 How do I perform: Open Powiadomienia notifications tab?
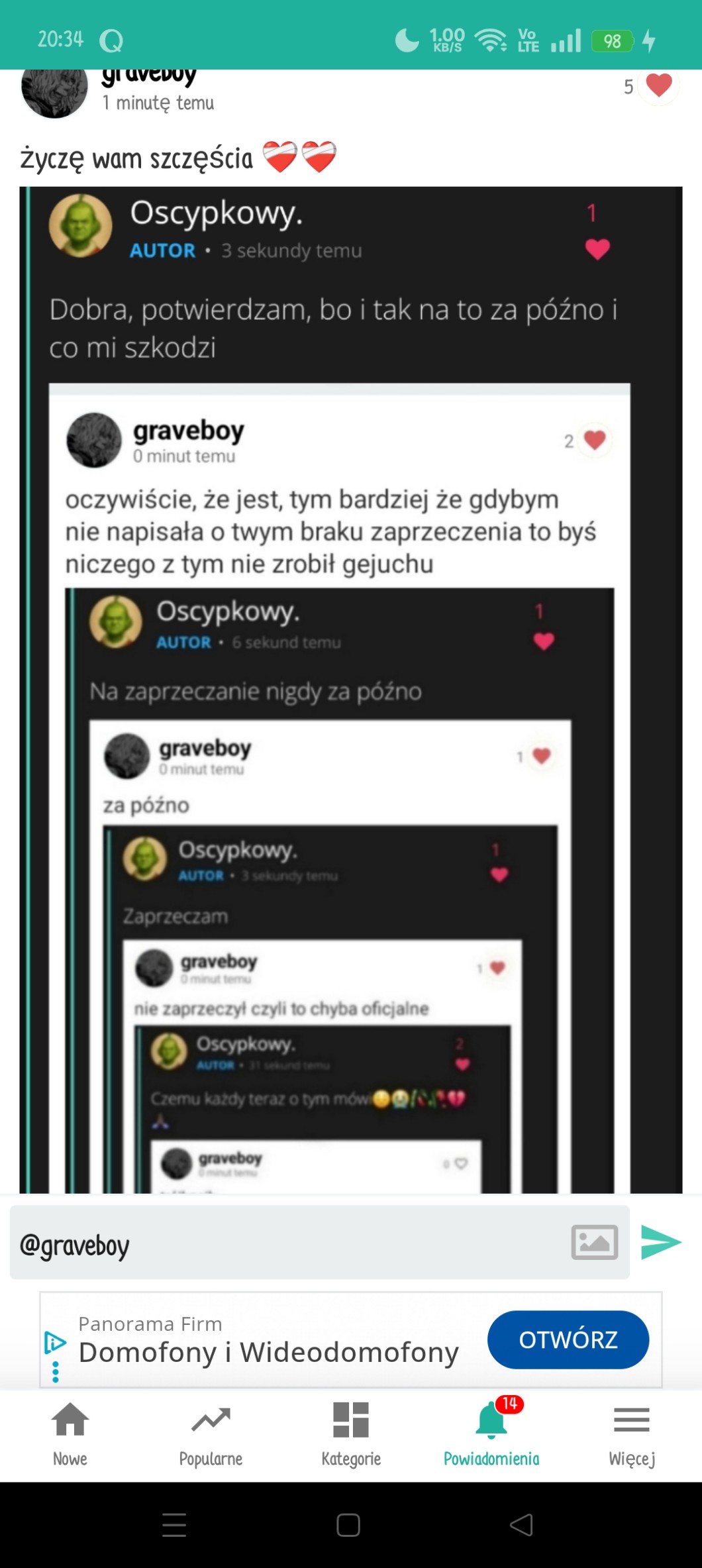click(x=491, y=1432)
